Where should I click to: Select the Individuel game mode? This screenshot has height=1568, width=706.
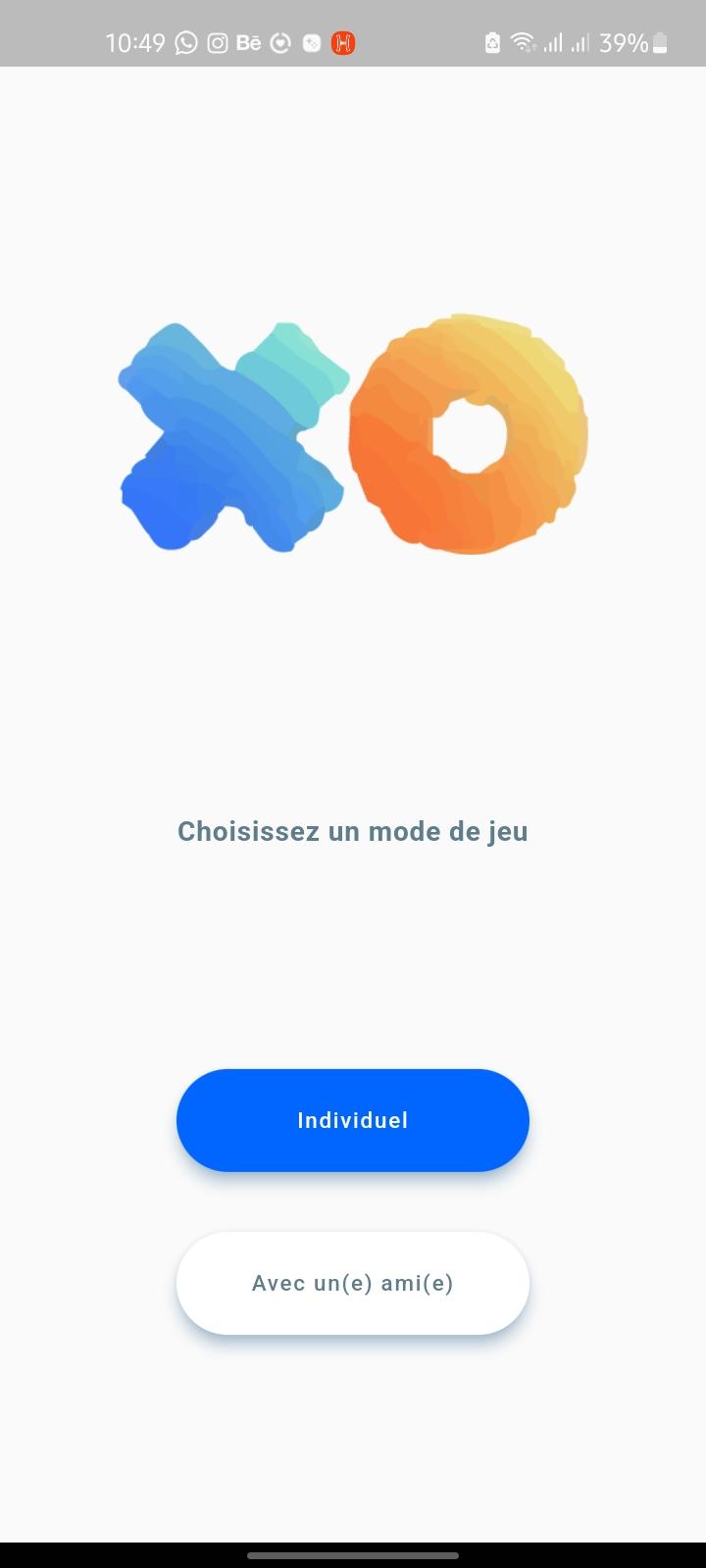pyautogui.click(x=353, y=1120)
